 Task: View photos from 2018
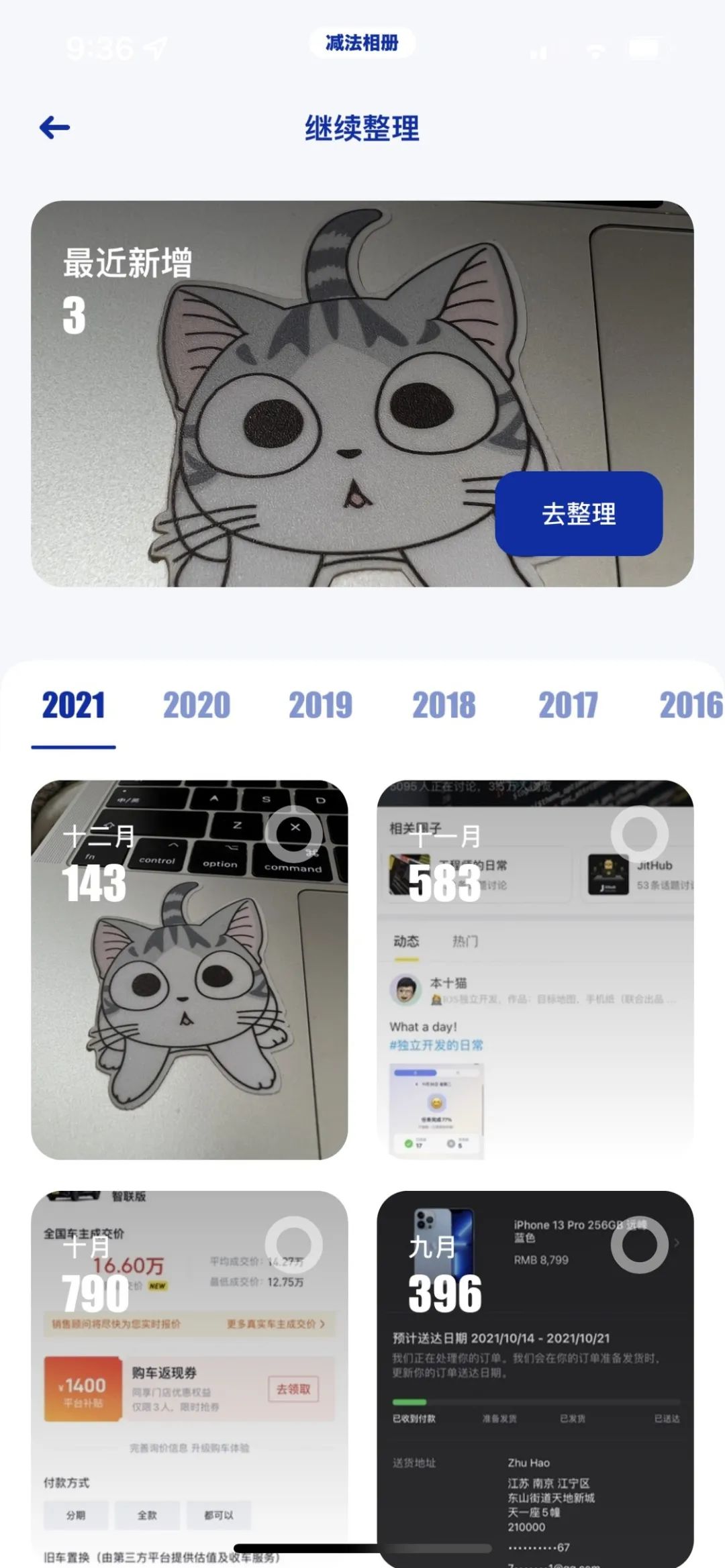click(x=444, y=706)
